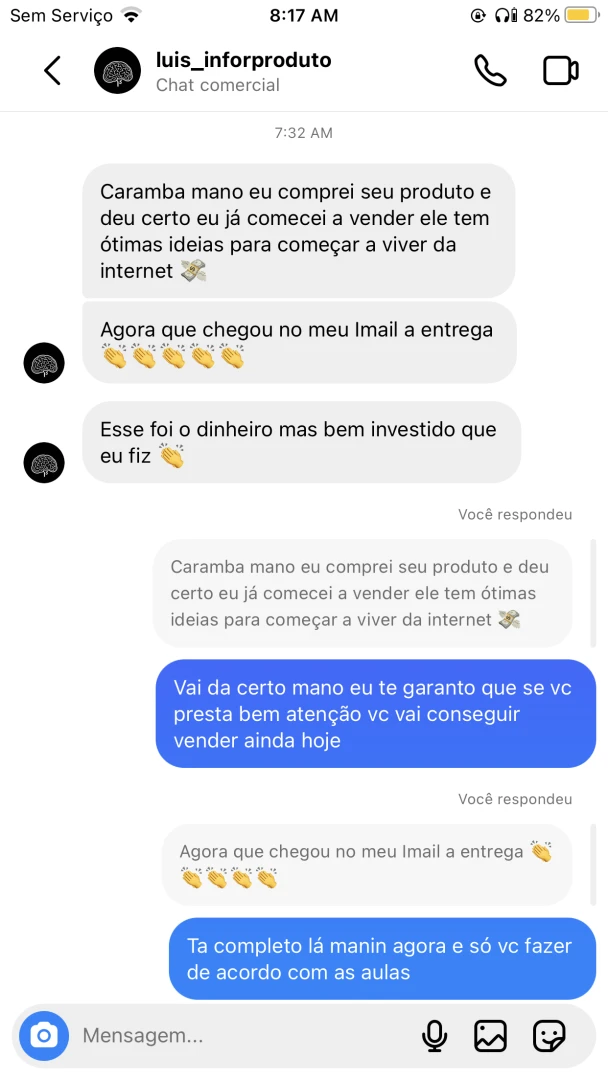
Task: Record a voice message with the microphone
Action: pyautogui.click(x=434, y=1035)
